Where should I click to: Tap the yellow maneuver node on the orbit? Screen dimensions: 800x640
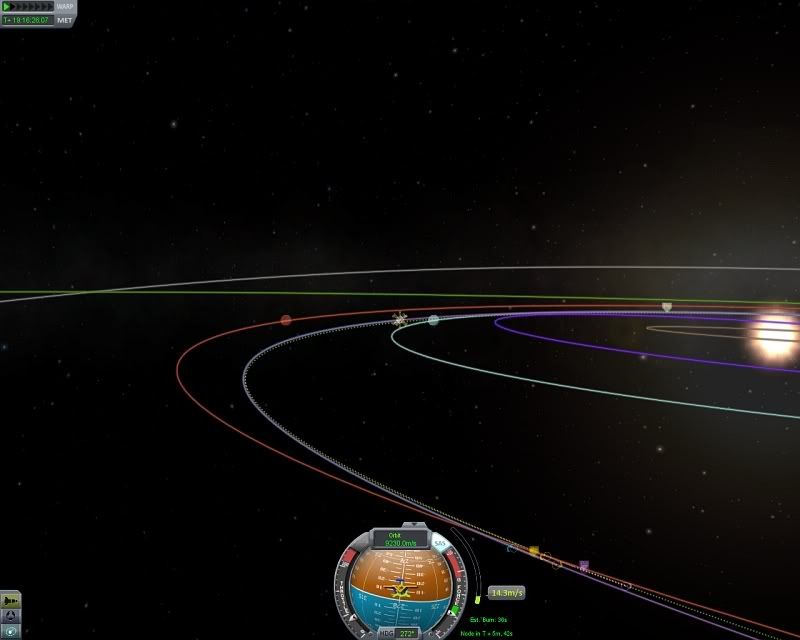(x=534, y=551)
